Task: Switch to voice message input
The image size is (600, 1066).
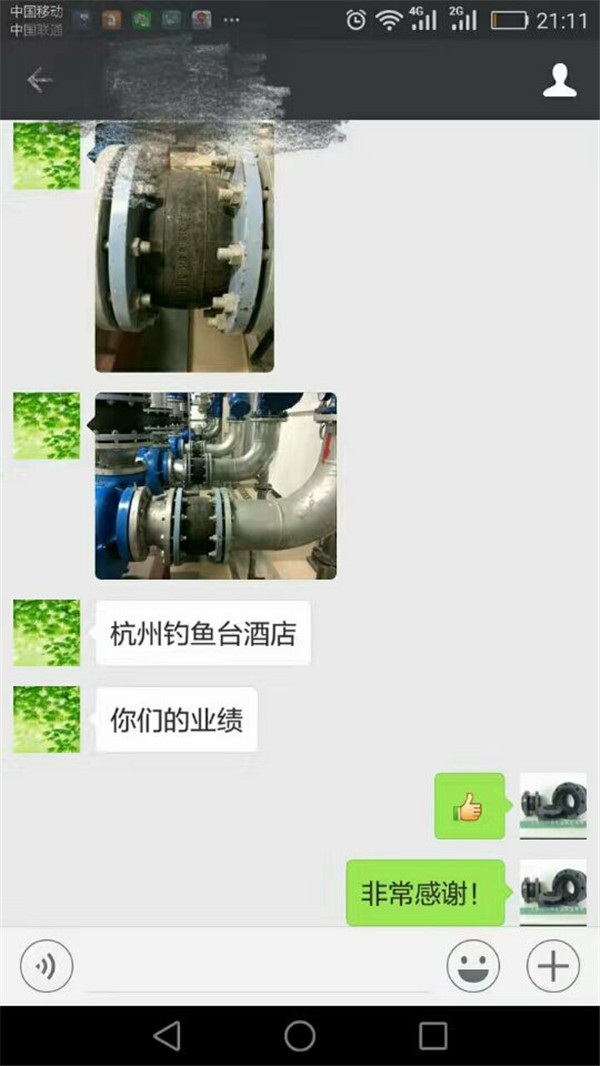Action: (x=47, y=967)
